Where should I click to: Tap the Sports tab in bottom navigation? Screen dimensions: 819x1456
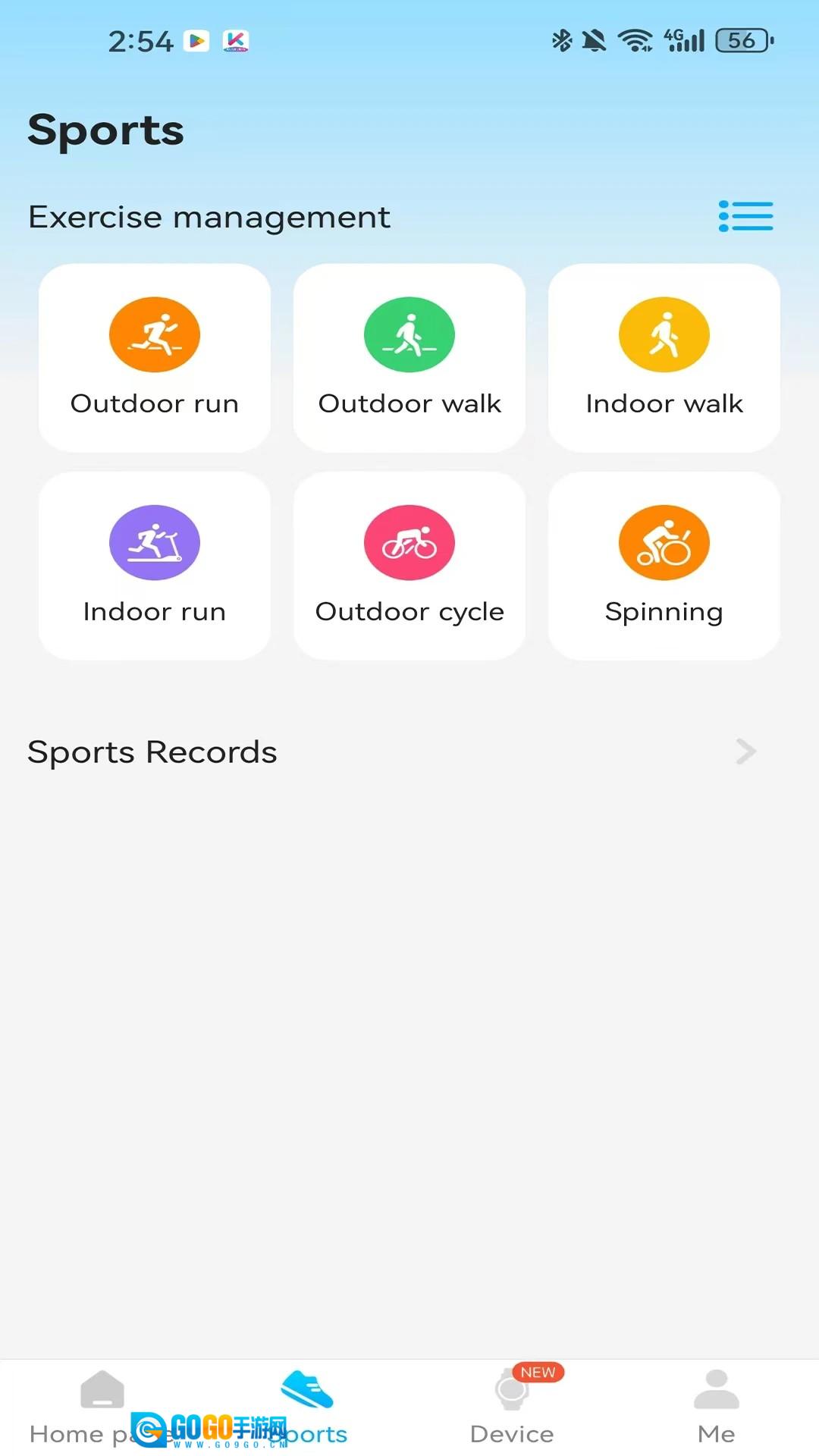(x=307, y=1407)
